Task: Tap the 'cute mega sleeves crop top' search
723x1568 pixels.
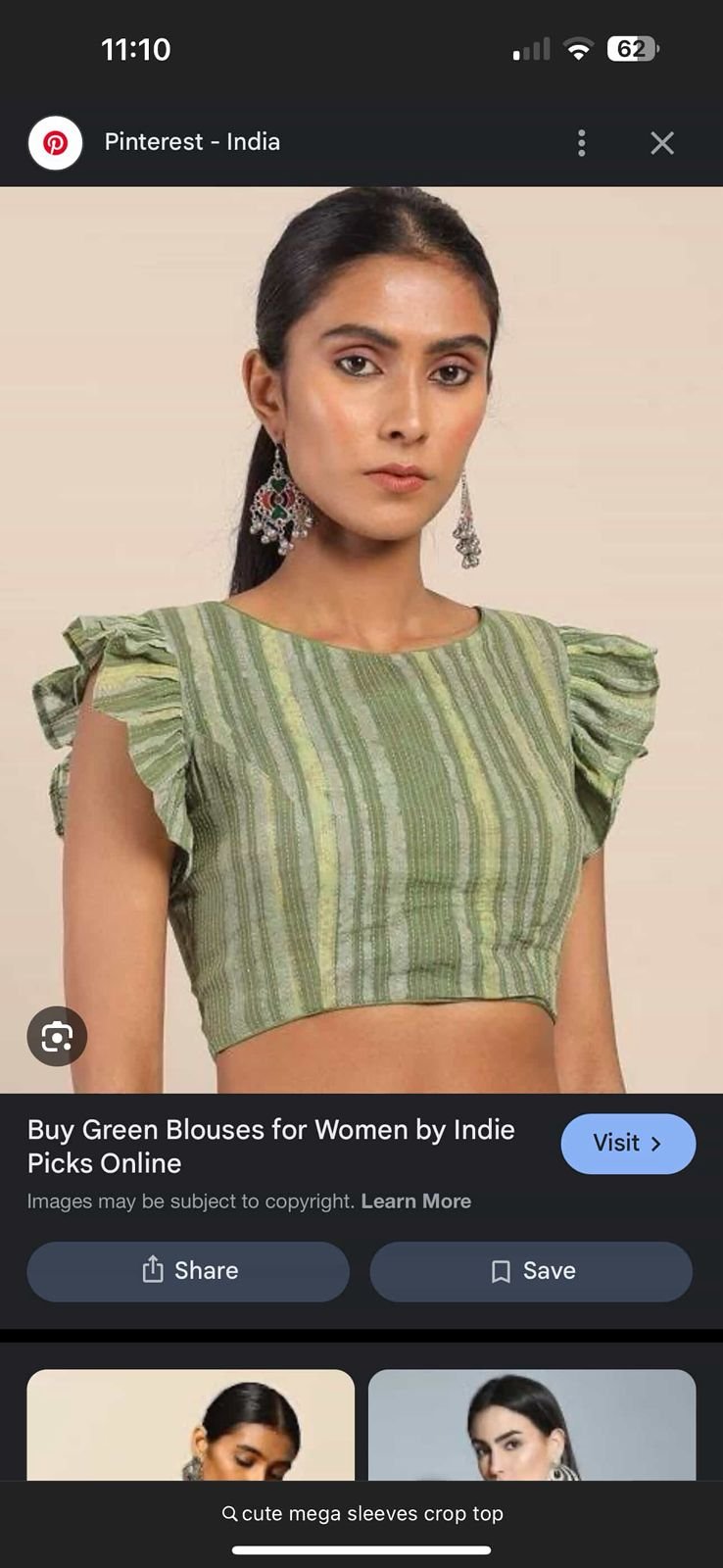Action: (x=361, y=1513)
